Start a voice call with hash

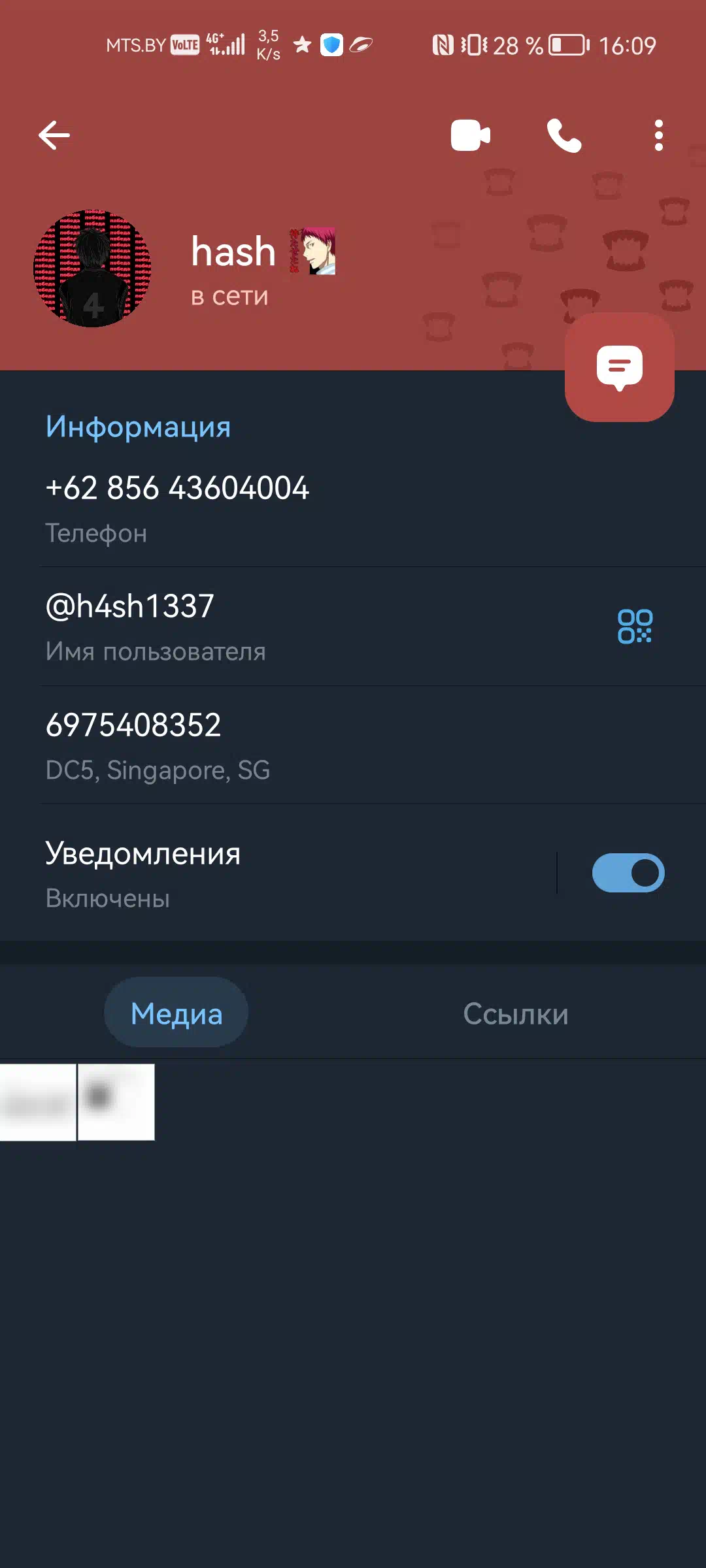[x=564, y=135]
